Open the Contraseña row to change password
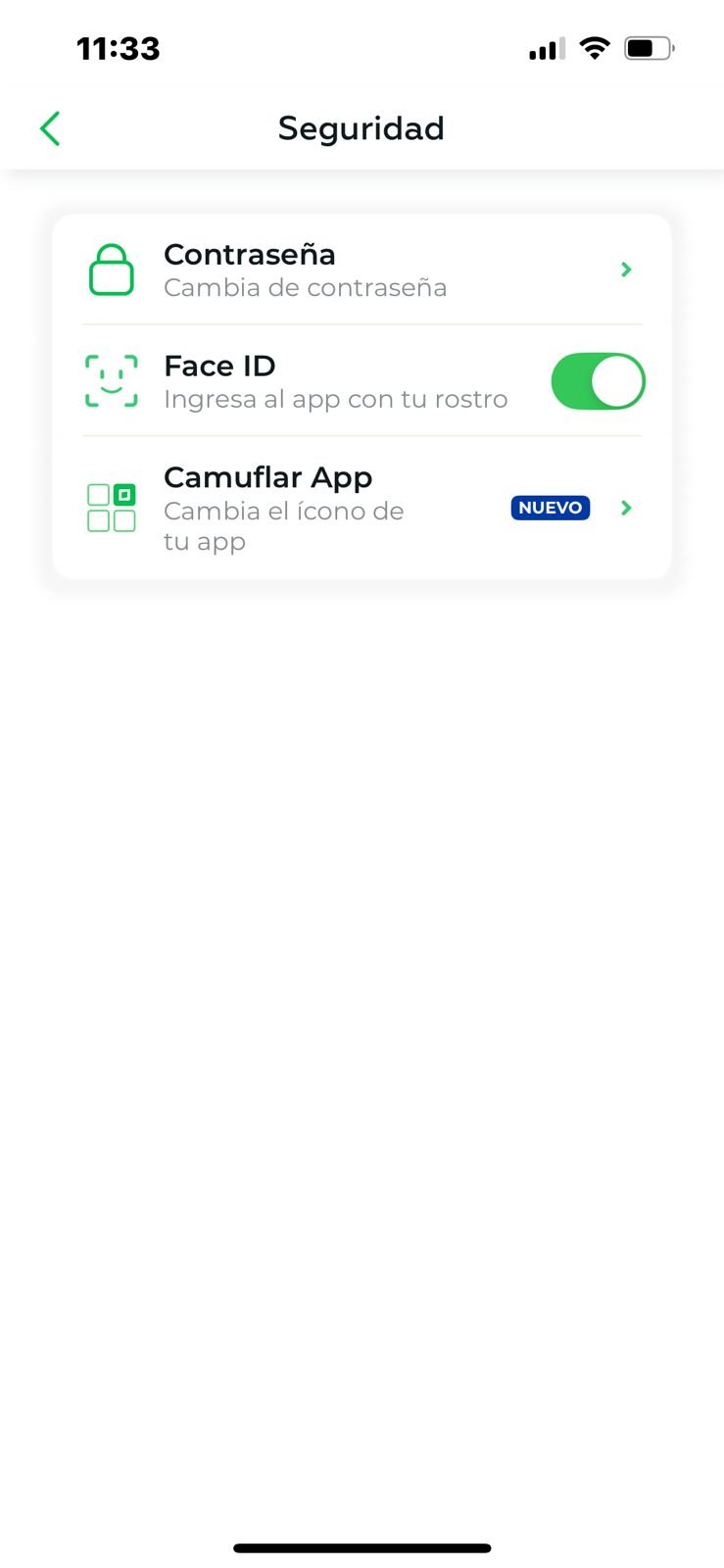Screen dimensions: 724x1568 [x=361, y=269]
